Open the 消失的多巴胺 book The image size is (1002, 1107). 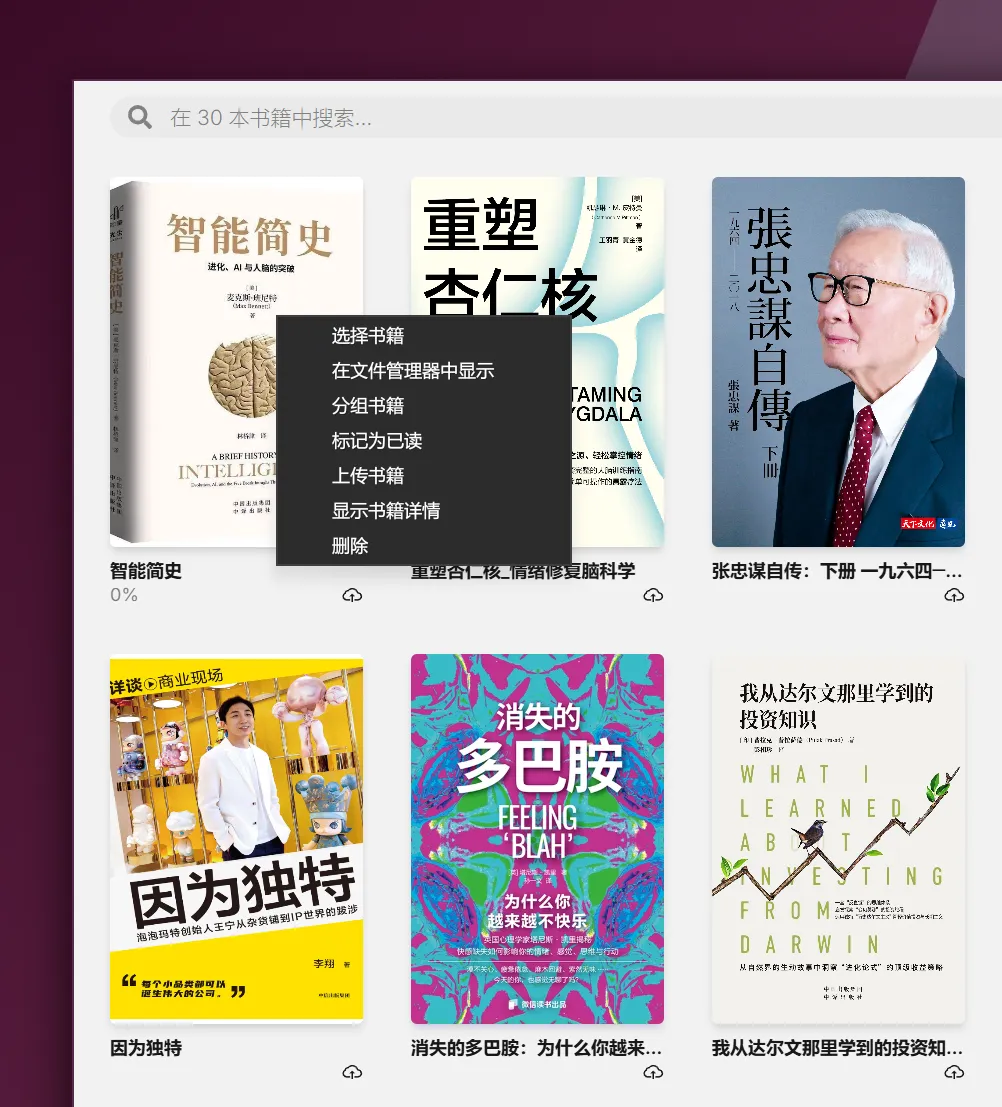[537, 838]
